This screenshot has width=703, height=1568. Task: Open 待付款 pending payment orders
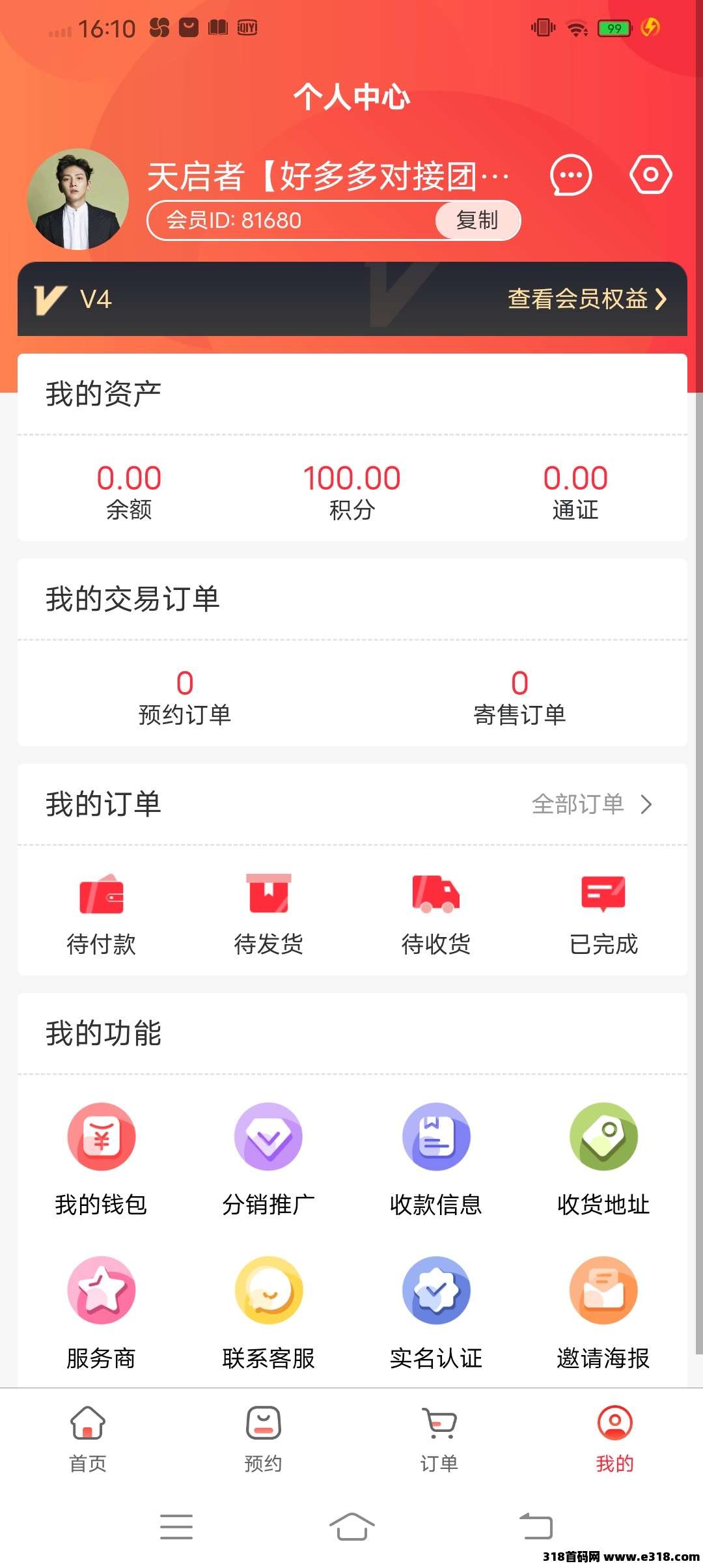pyautogui.click(x=102, y=913)
